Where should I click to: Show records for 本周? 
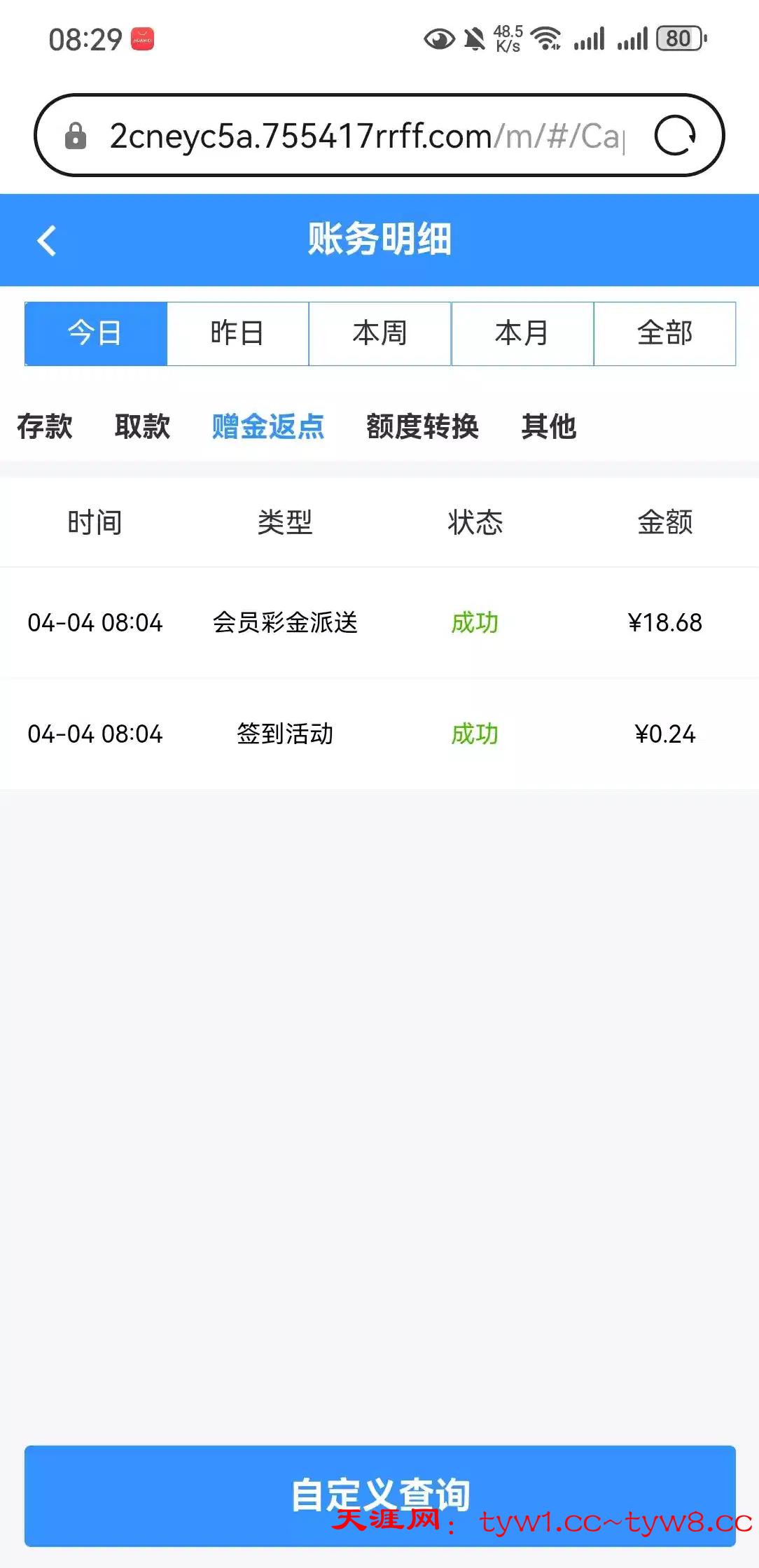coord(379,333)
